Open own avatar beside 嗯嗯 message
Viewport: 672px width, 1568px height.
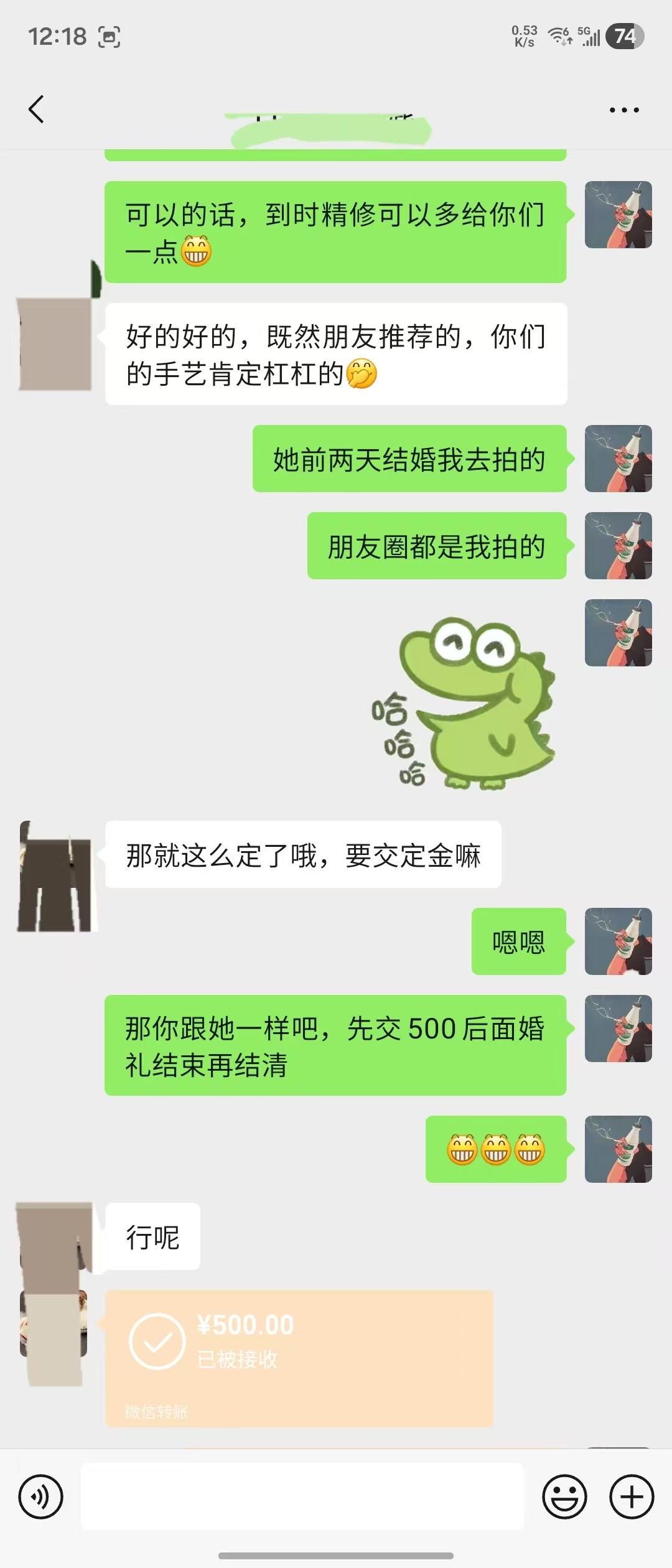click(618, 941)
